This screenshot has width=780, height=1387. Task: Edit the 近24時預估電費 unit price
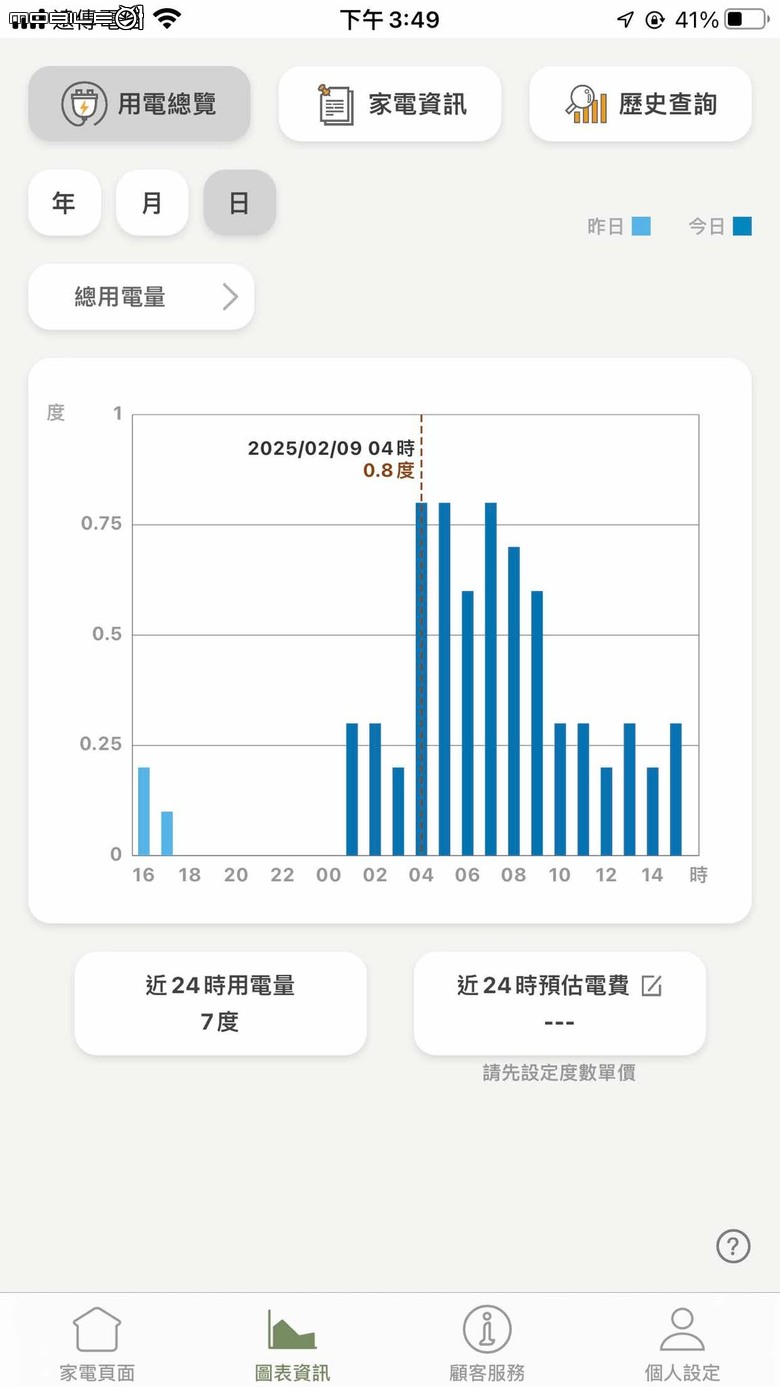pos(652,986)
